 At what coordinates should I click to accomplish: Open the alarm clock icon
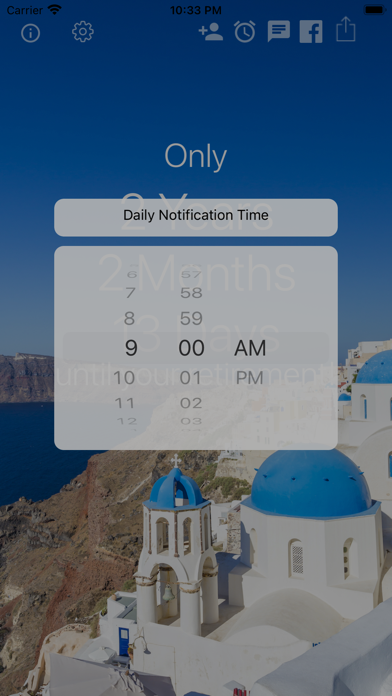click(x=245, y=32)
